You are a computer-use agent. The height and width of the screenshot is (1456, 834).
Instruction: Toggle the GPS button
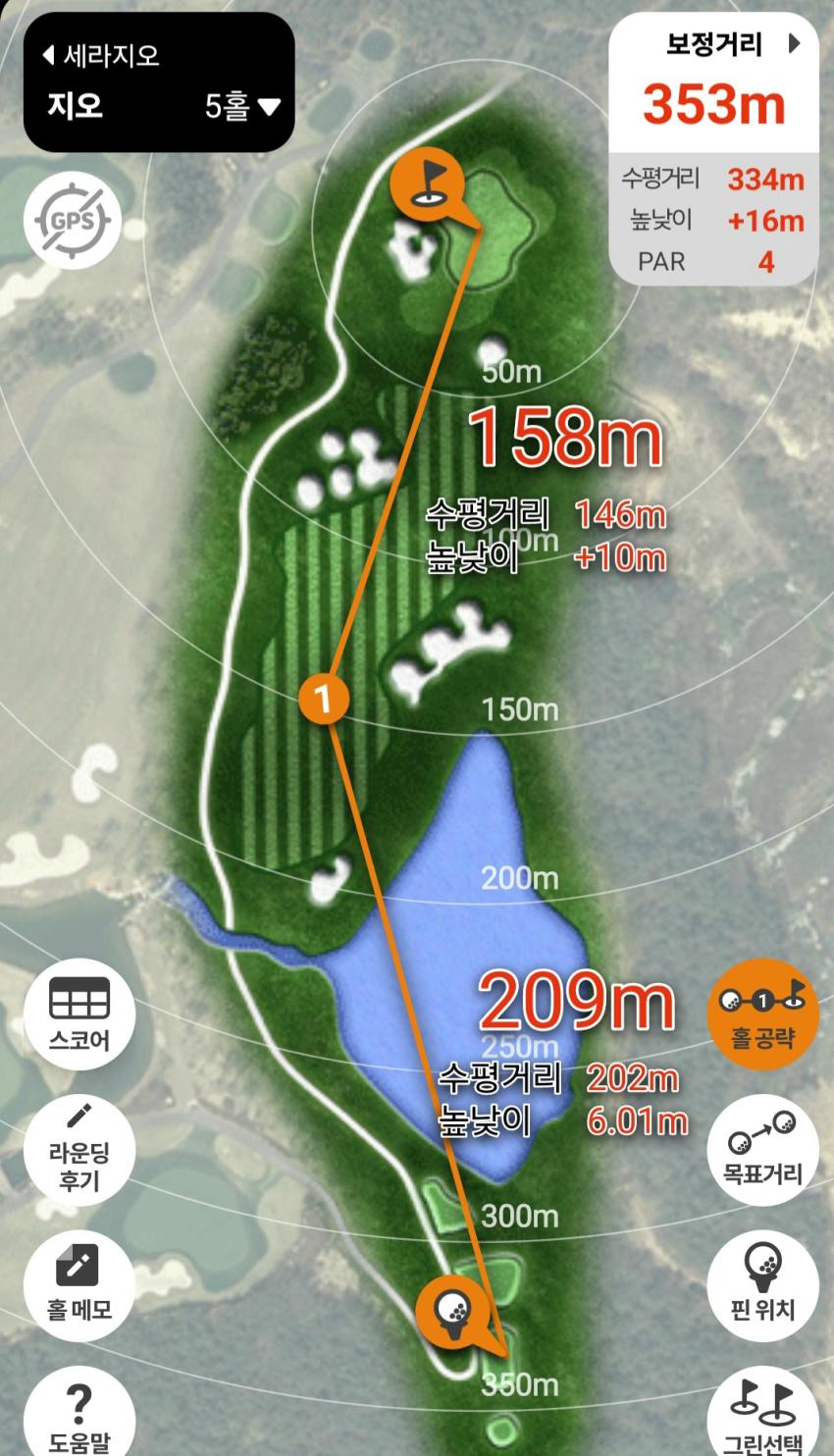73,221
